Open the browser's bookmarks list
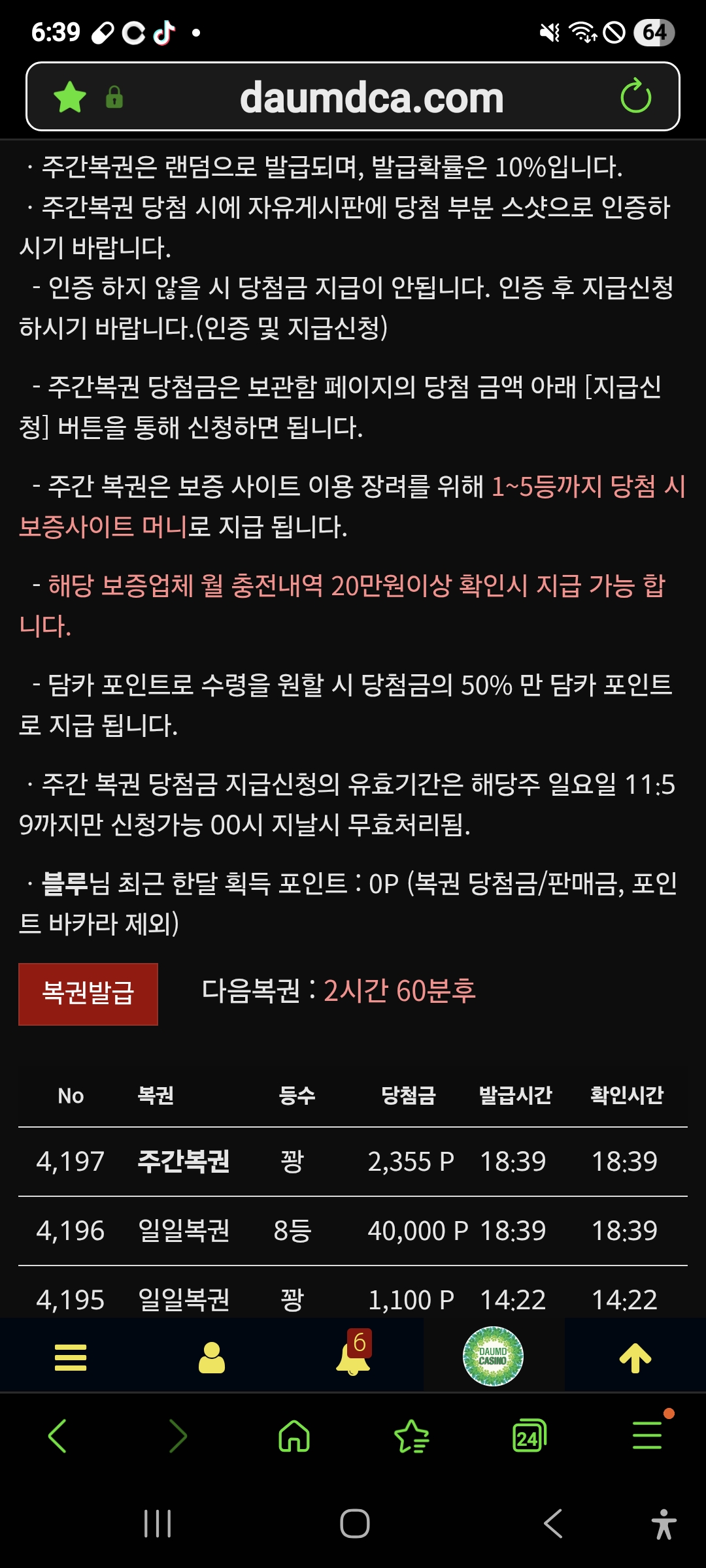Screen dimensions: 706x1568 pyautogui.click(x=412, y=1435)
